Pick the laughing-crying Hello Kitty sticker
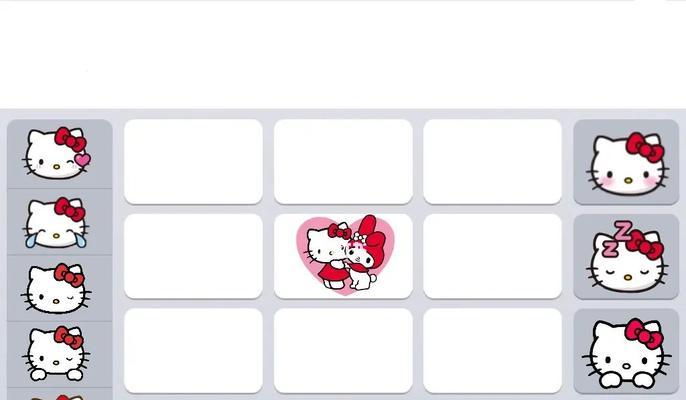Screen dimensions: 686x400 (x=58, y=222)
